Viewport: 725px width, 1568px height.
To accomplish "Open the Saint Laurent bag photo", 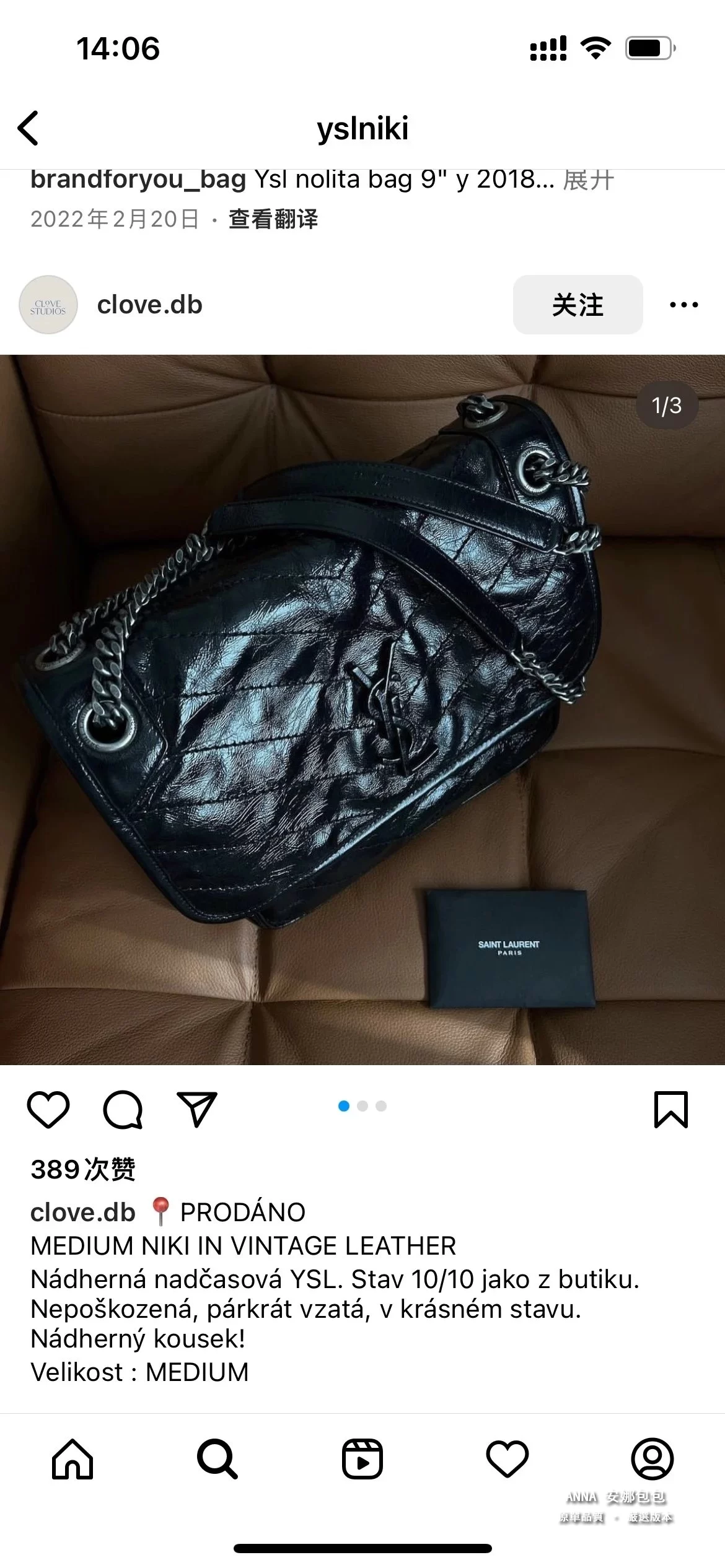I will pos(362,709).
